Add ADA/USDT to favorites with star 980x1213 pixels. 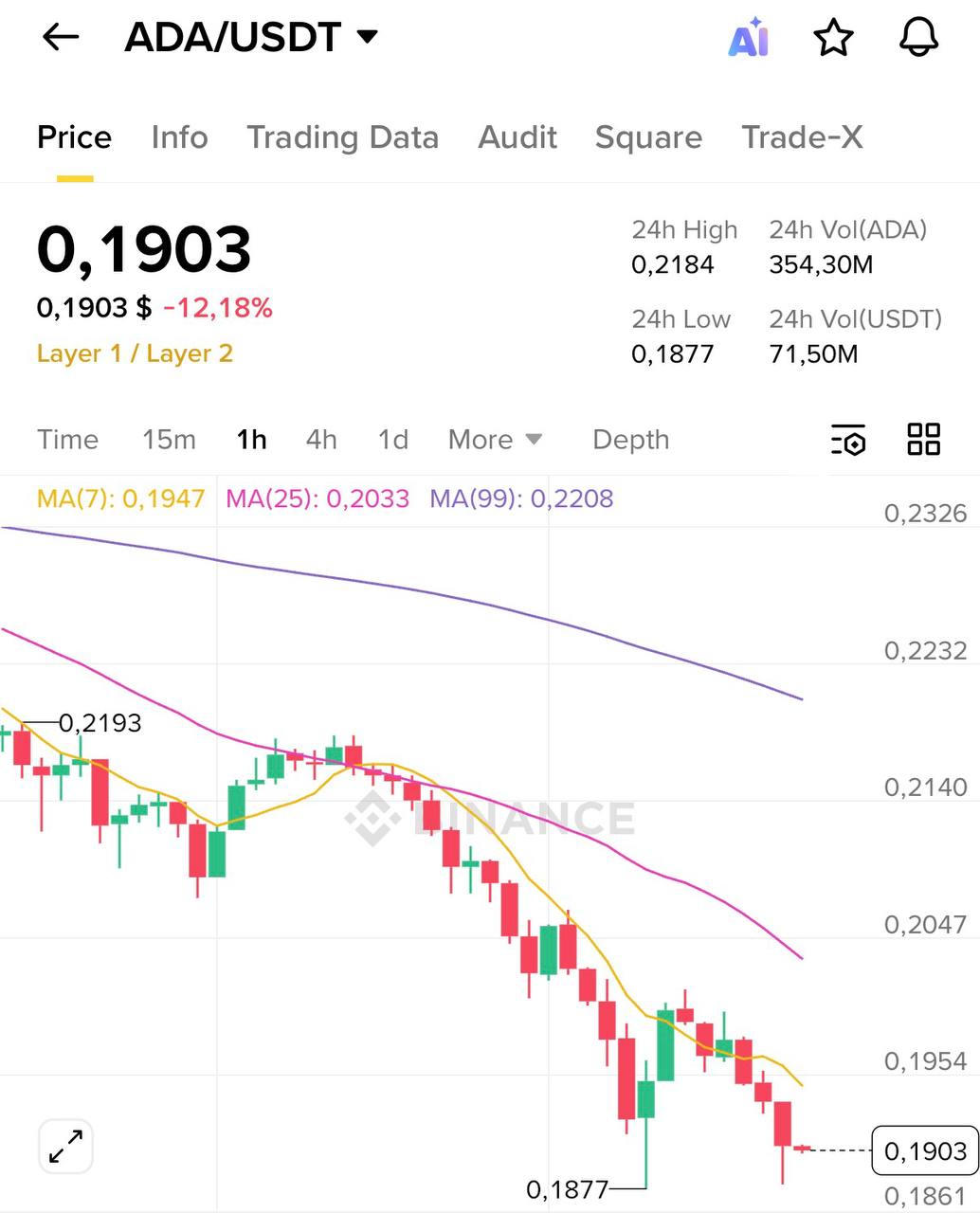tap(833, 38)
